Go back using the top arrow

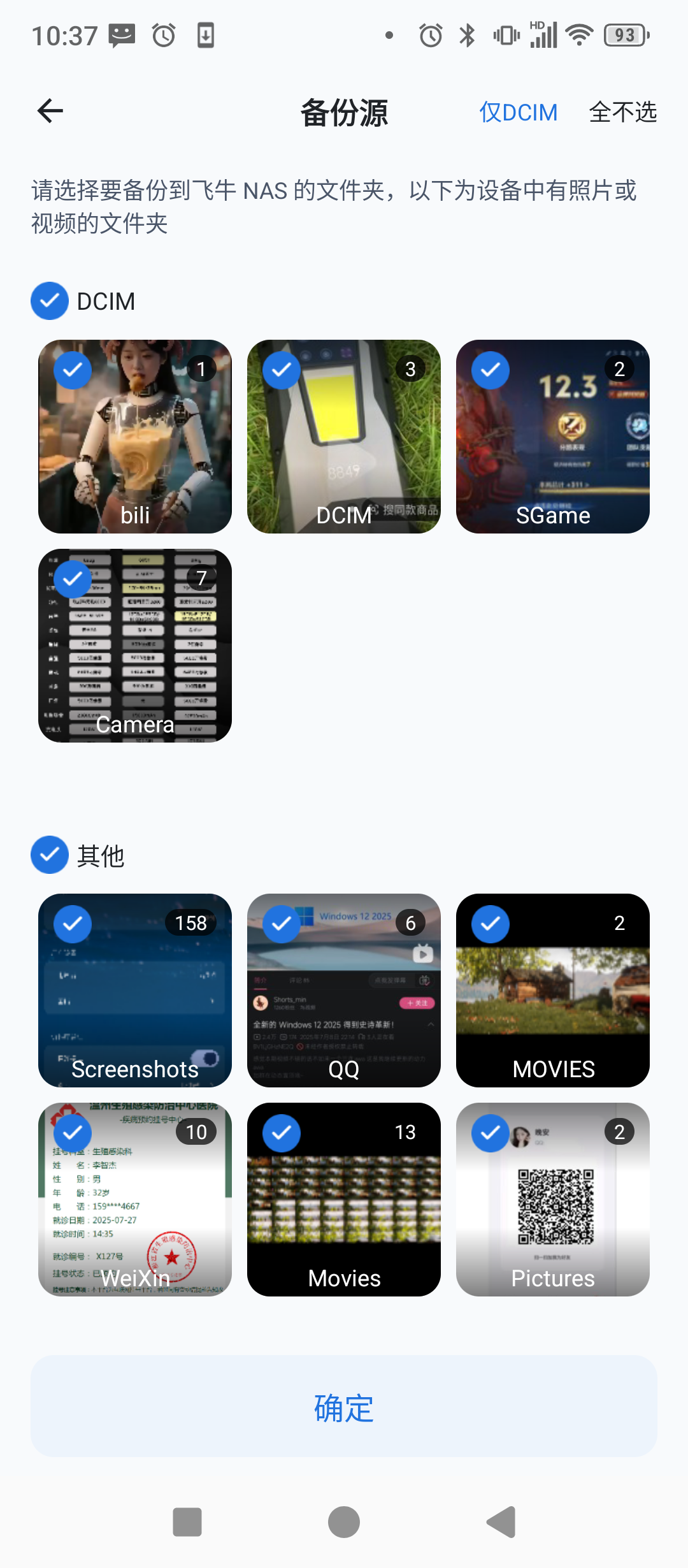tap(50, 112)
